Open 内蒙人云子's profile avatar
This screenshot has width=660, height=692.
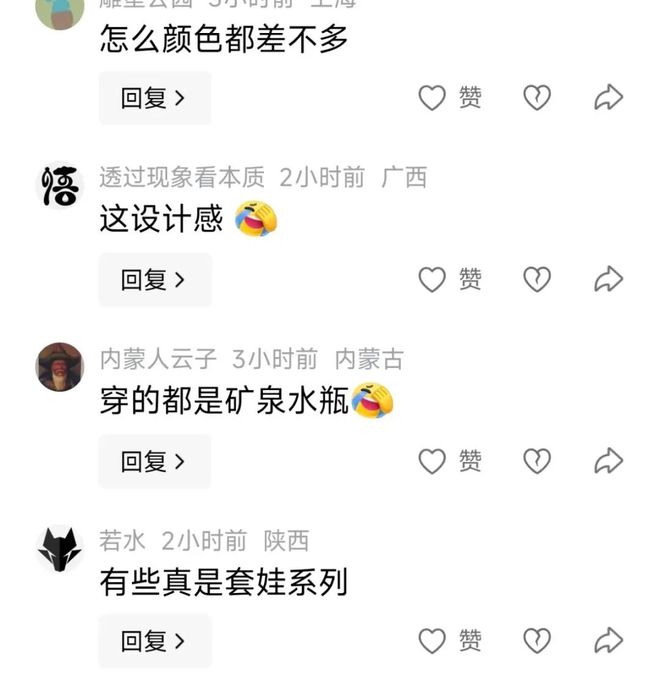[59, 367]
